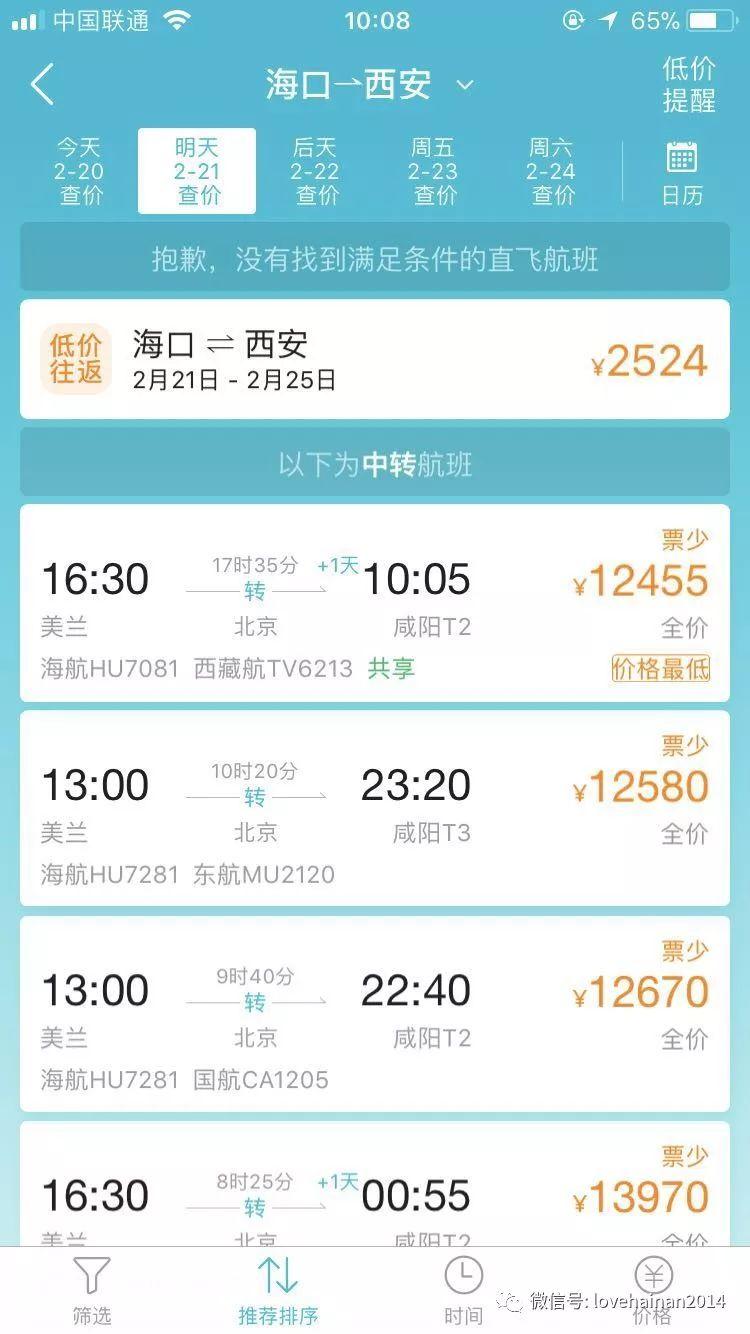Open the flight priced ¥13970
750x1334 pixels.
375,1184
